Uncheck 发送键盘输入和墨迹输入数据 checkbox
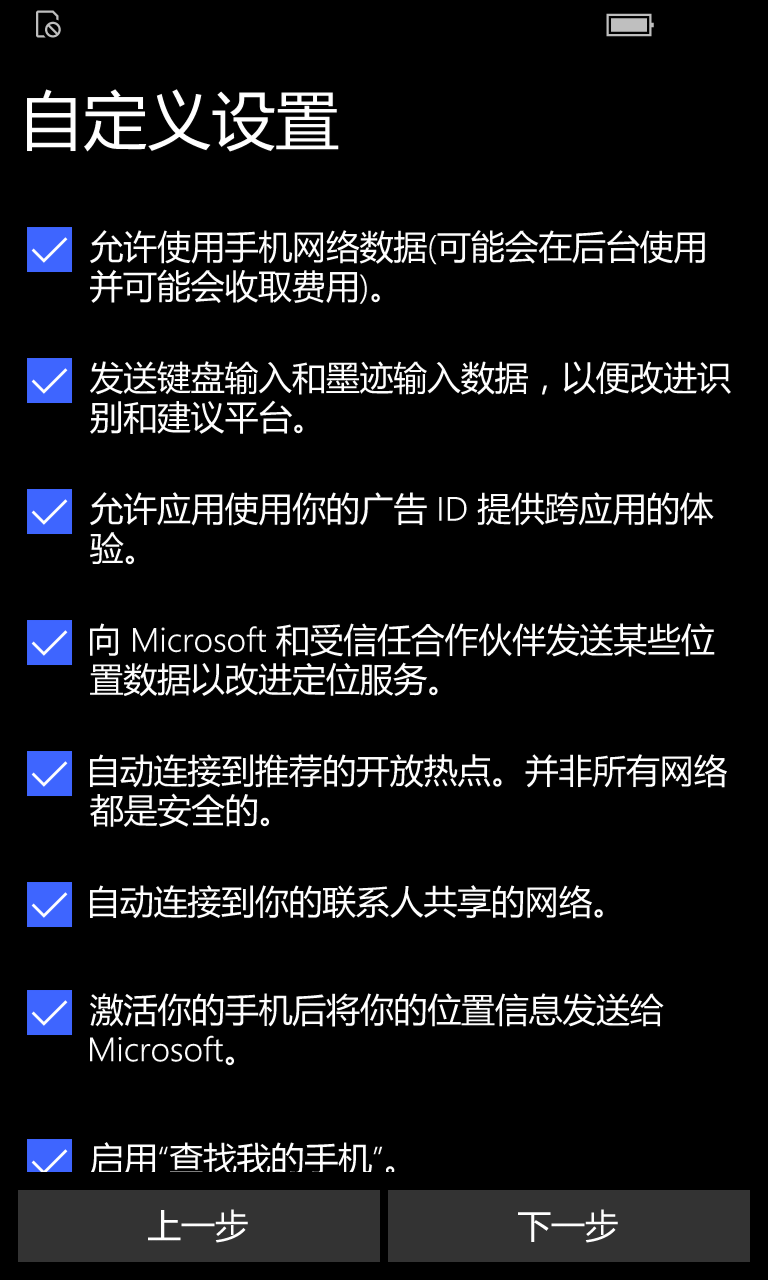 pyautogui.click(x=49, y=380)
